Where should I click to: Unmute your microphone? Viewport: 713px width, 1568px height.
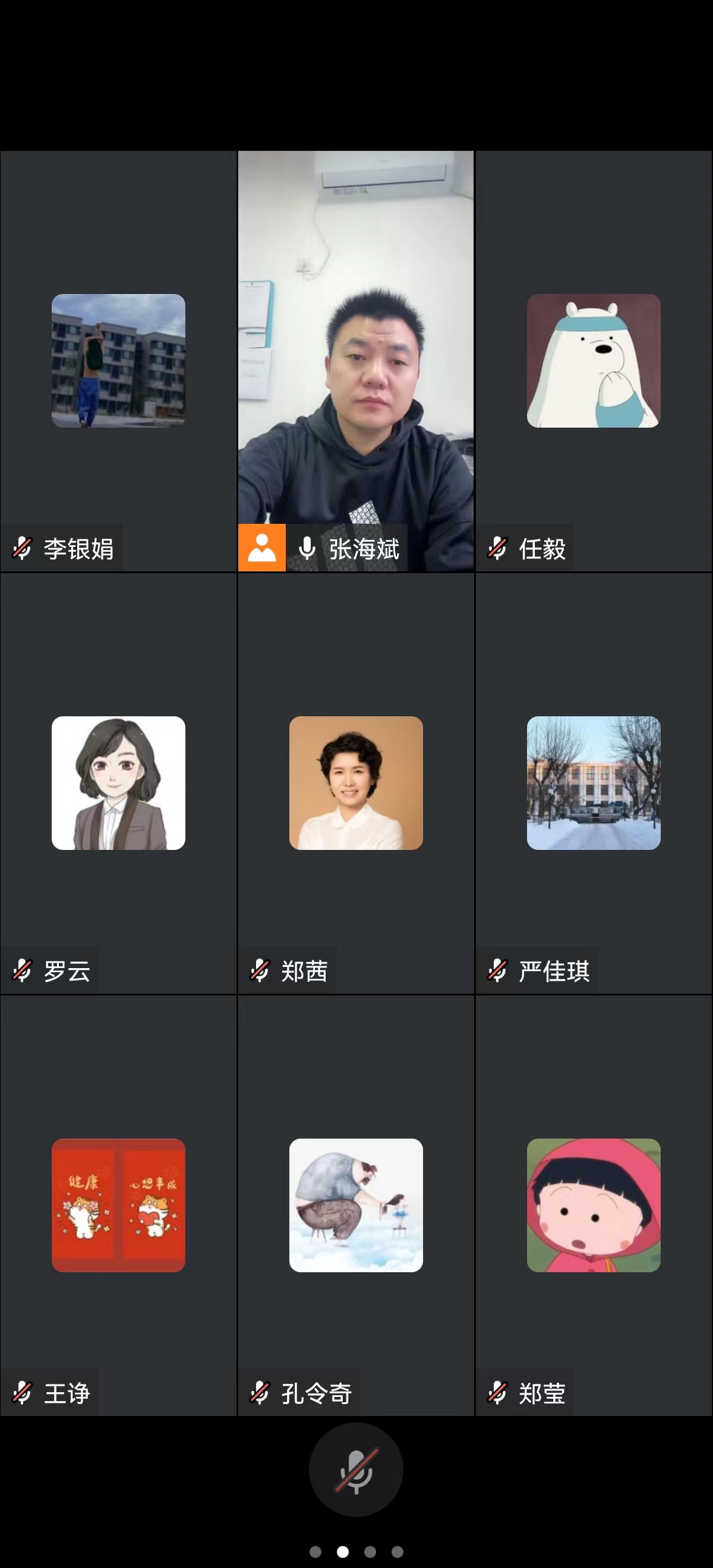click(355, 1469)
